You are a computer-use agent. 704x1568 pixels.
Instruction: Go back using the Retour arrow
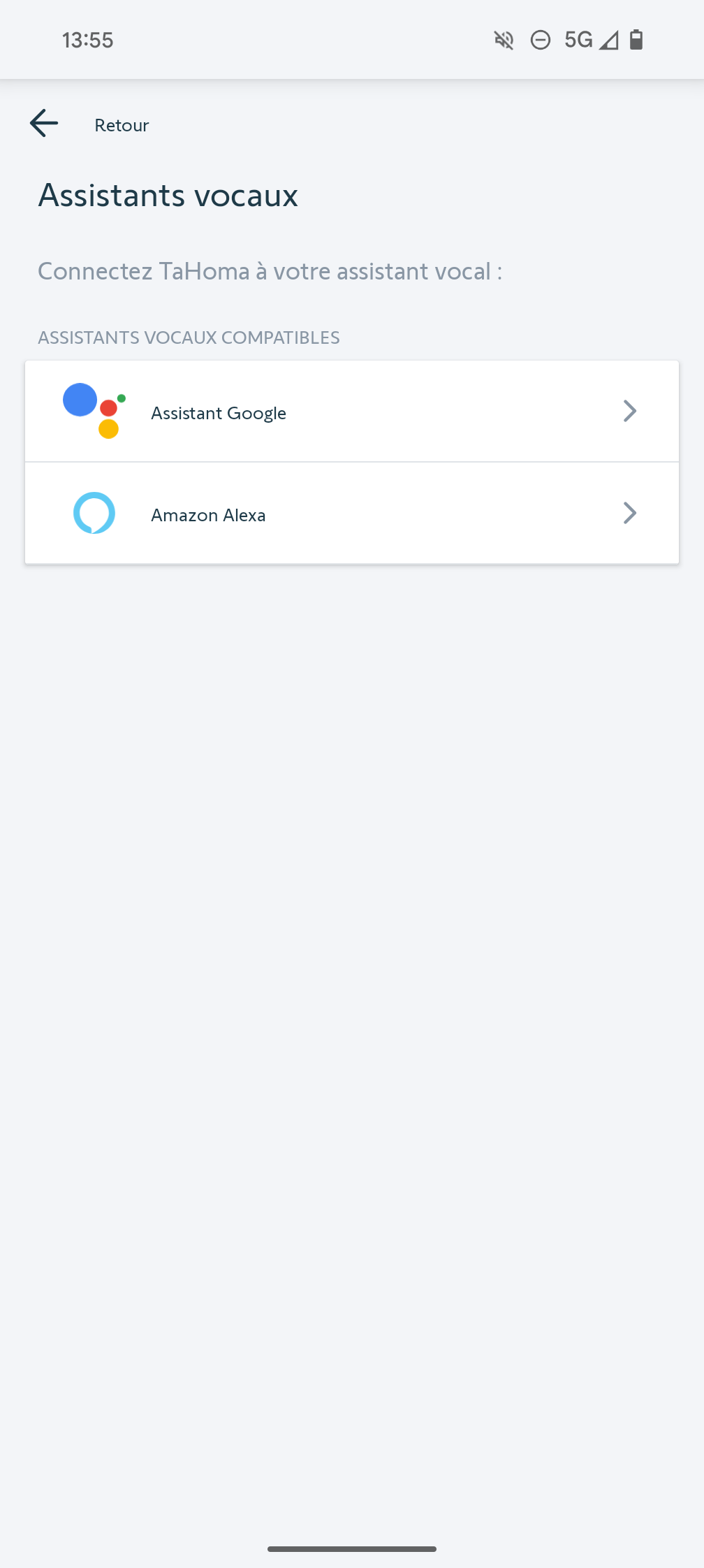[x=44, y=124]
